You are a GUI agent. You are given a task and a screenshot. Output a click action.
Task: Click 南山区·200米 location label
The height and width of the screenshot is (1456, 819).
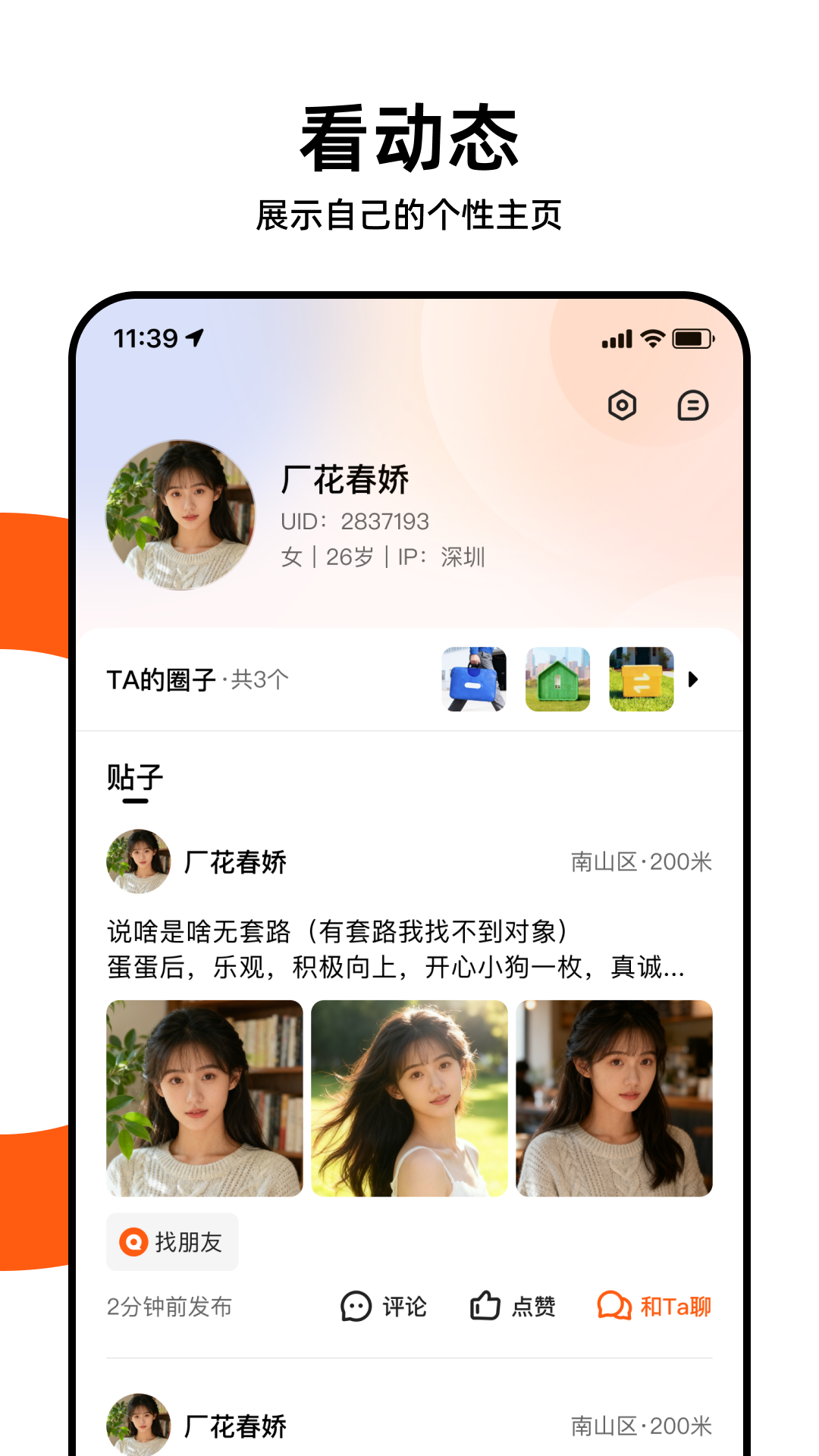pyautogui.click(x=644, y=861)
